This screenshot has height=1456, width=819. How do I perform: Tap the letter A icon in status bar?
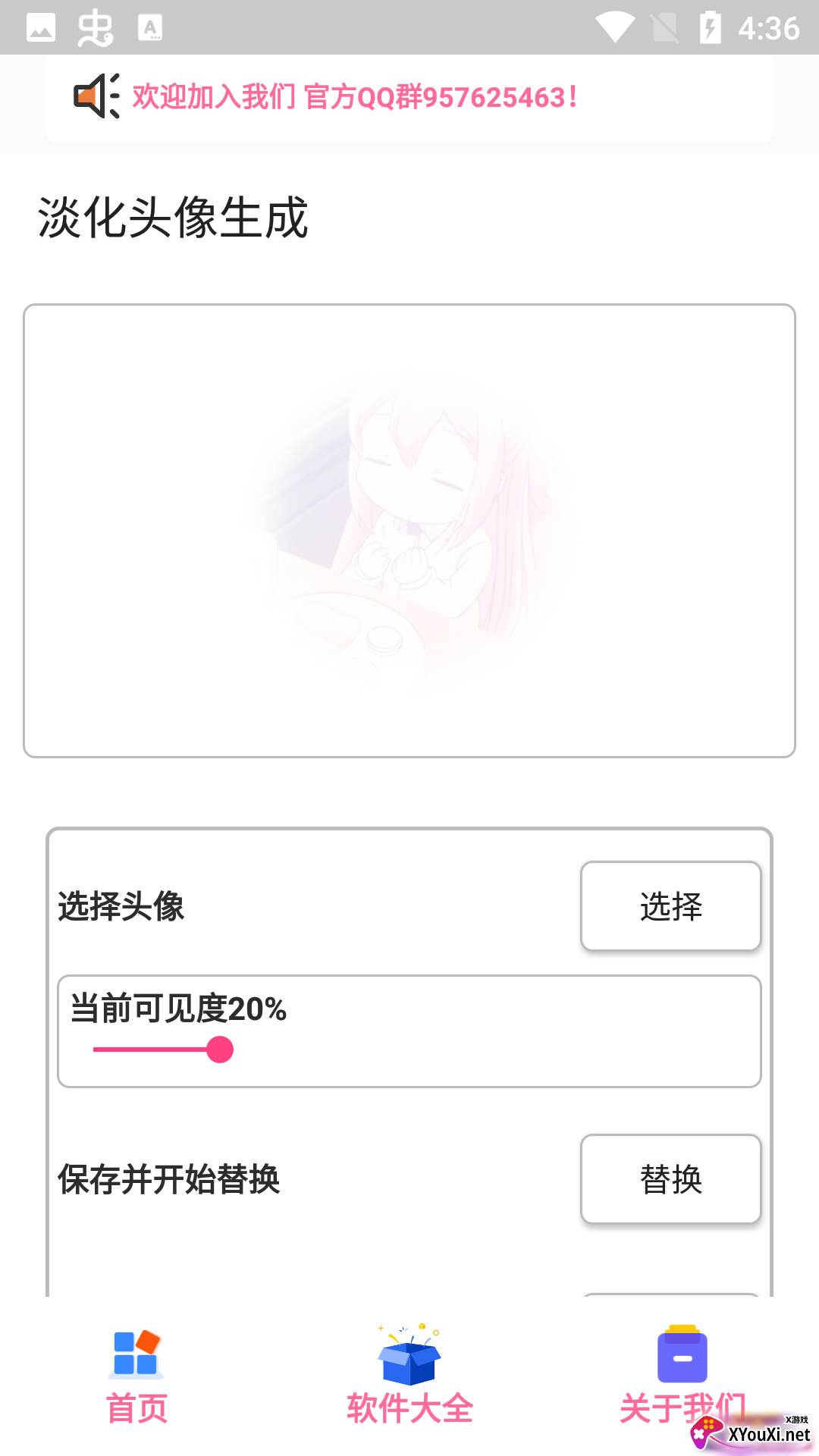click(x=149, y=27)
